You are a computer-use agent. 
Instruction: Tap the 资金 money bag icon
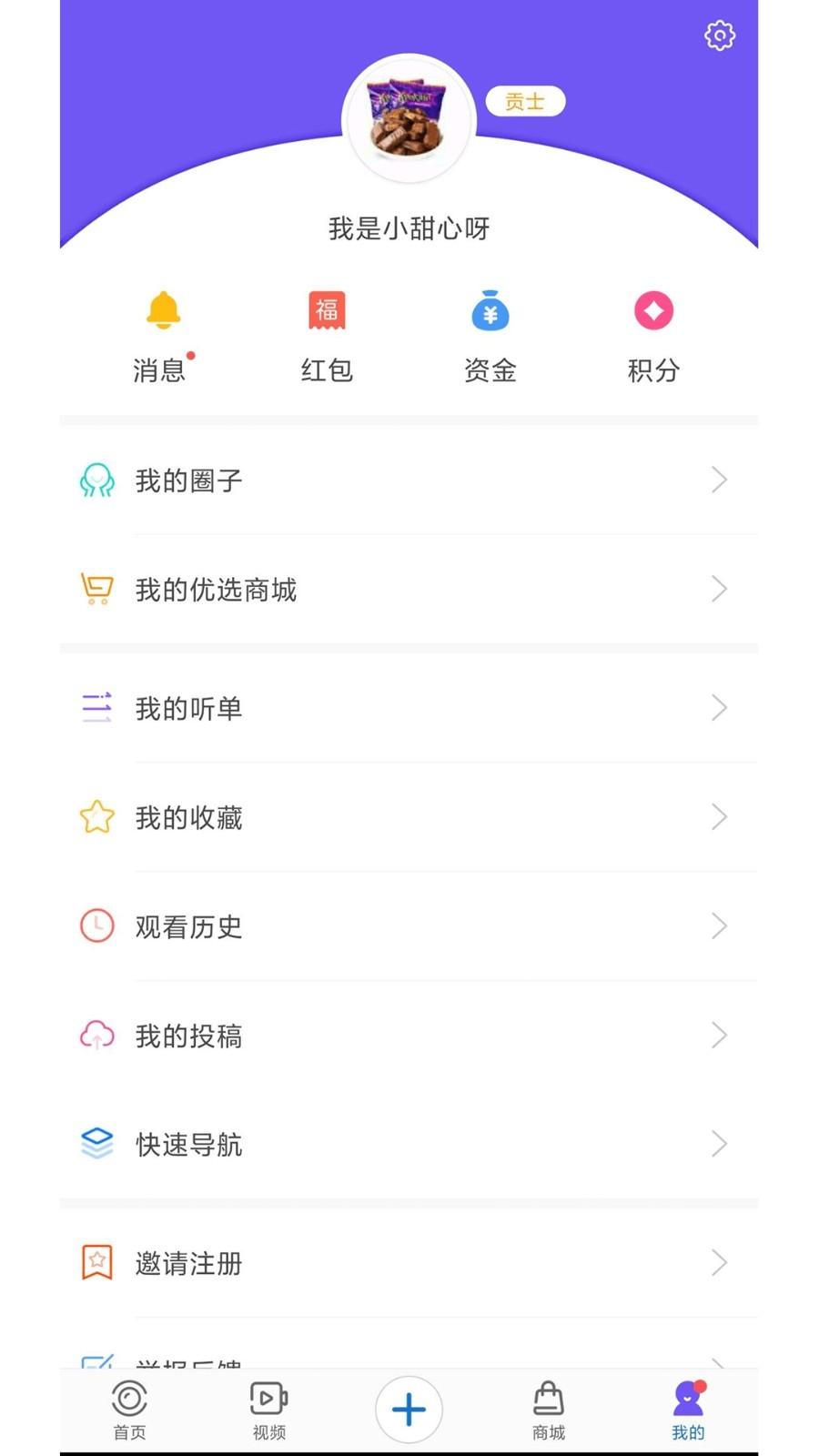pyautogui.click(x=490, y=310)
